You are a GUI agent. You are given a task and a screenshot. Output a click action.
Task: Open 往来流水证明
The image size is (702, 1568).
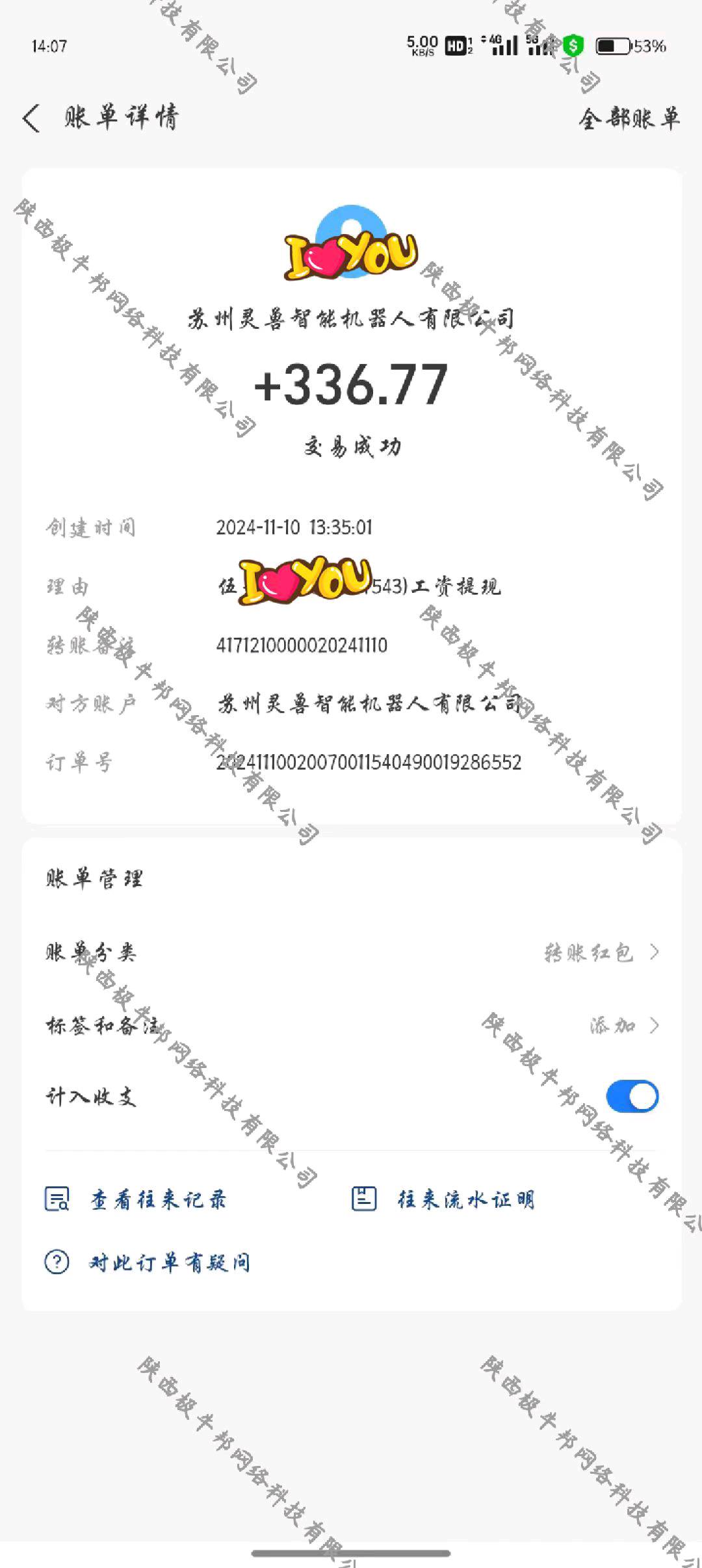[x=443, y=1199]
